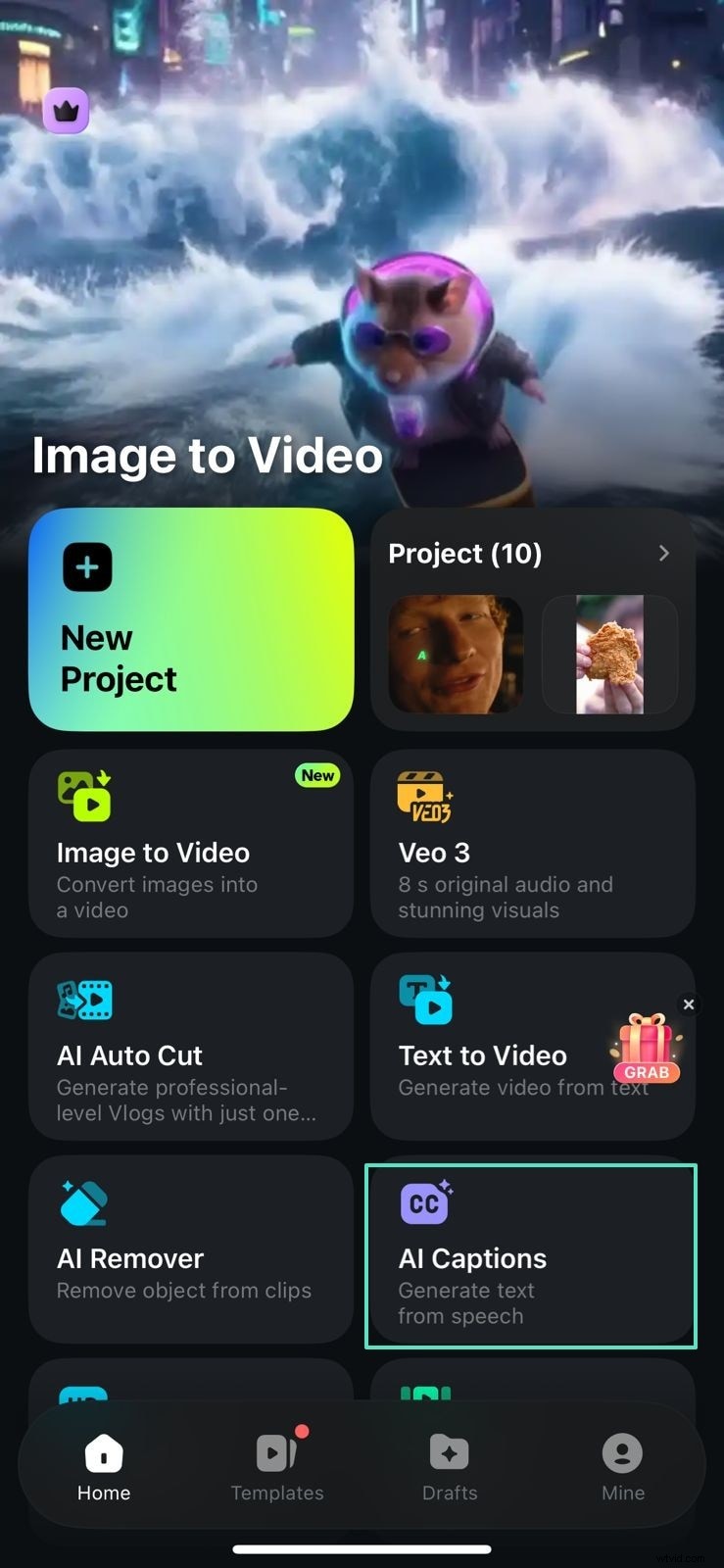Image resolution: width=724 pixels, height=1568 pixels.
Task: Open the AI Remover tool
Action: point(191,1249)
